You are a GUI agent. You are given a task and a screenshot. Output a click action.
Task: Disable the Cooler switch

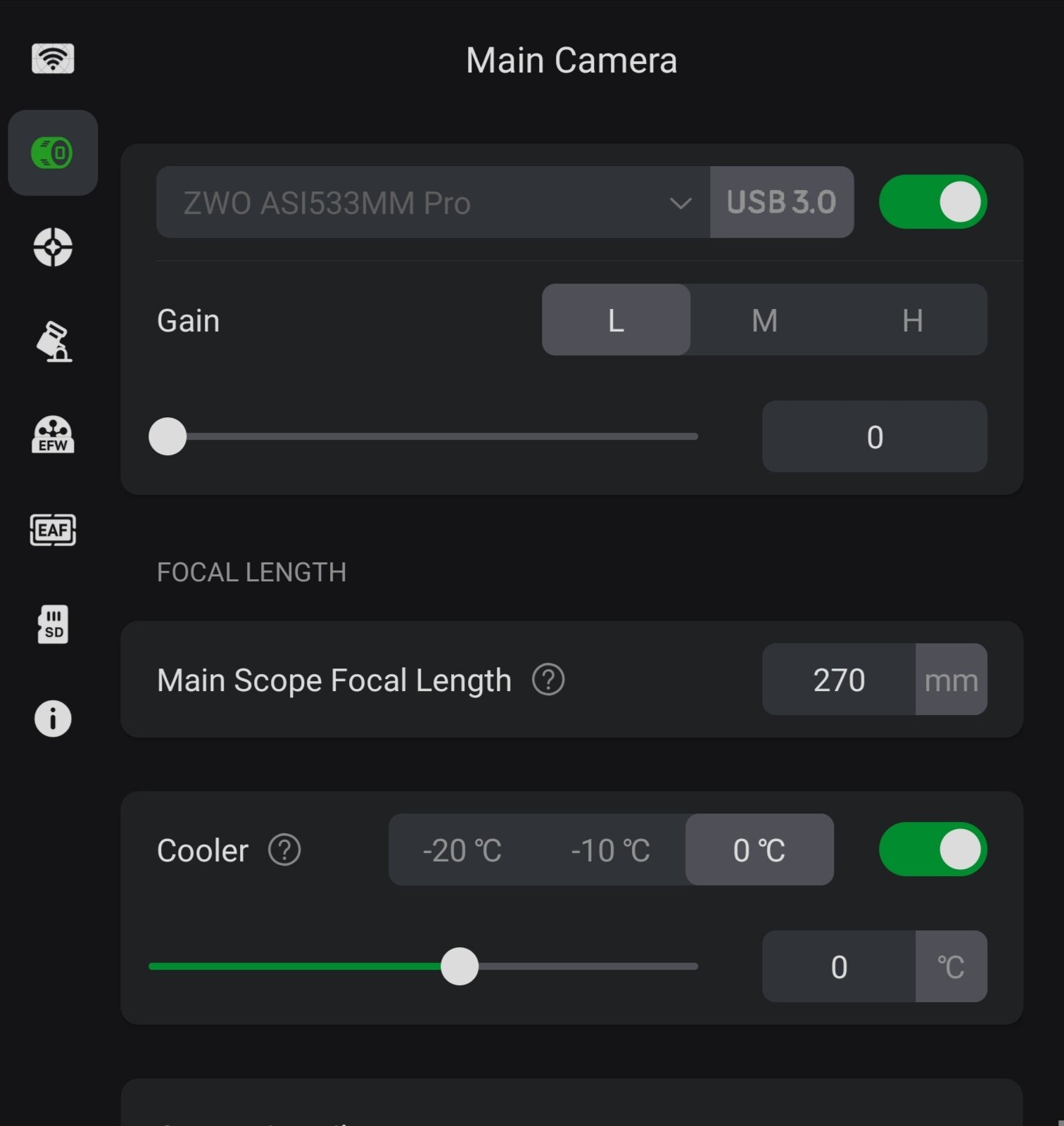pos(932,849)
